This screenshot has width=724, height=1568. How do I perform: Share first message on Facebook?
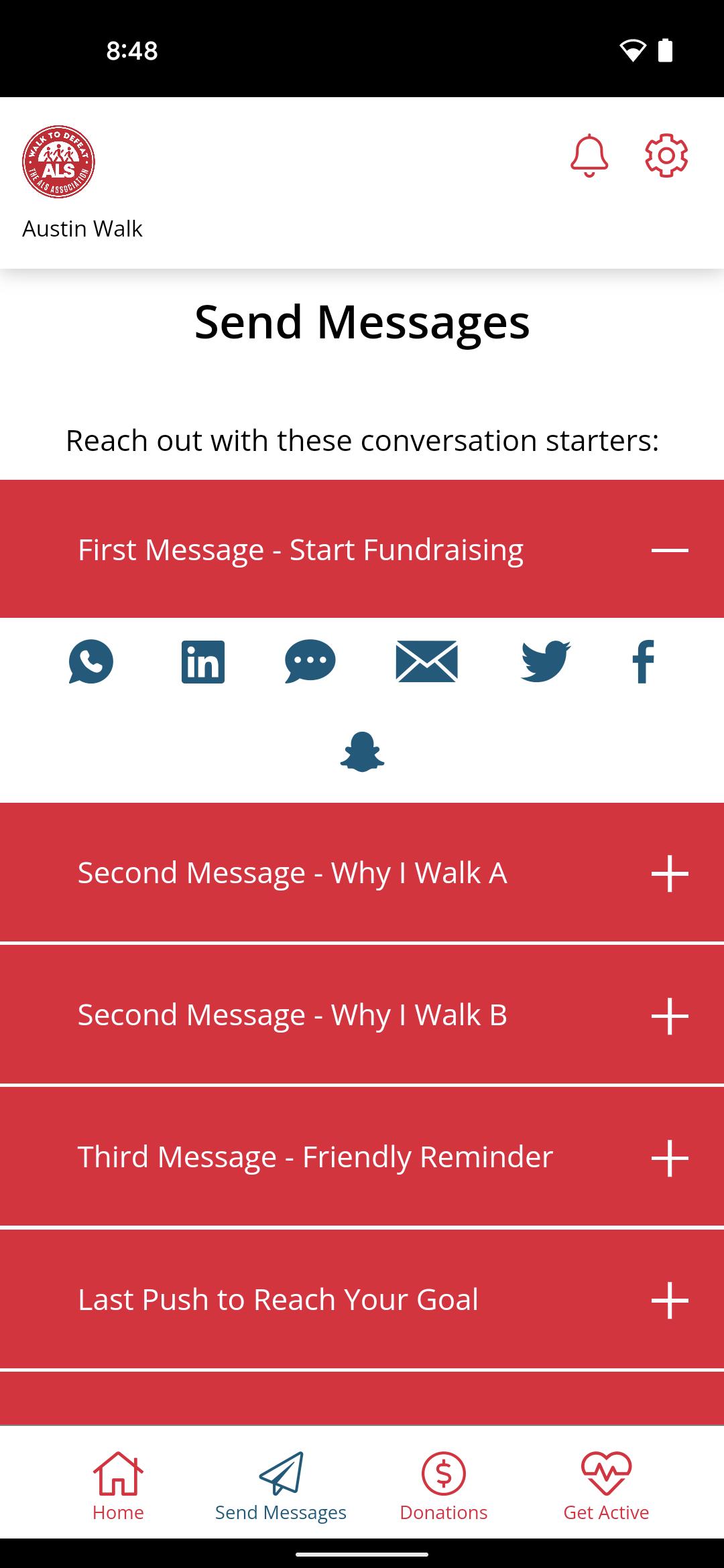[x=643, y=661]
